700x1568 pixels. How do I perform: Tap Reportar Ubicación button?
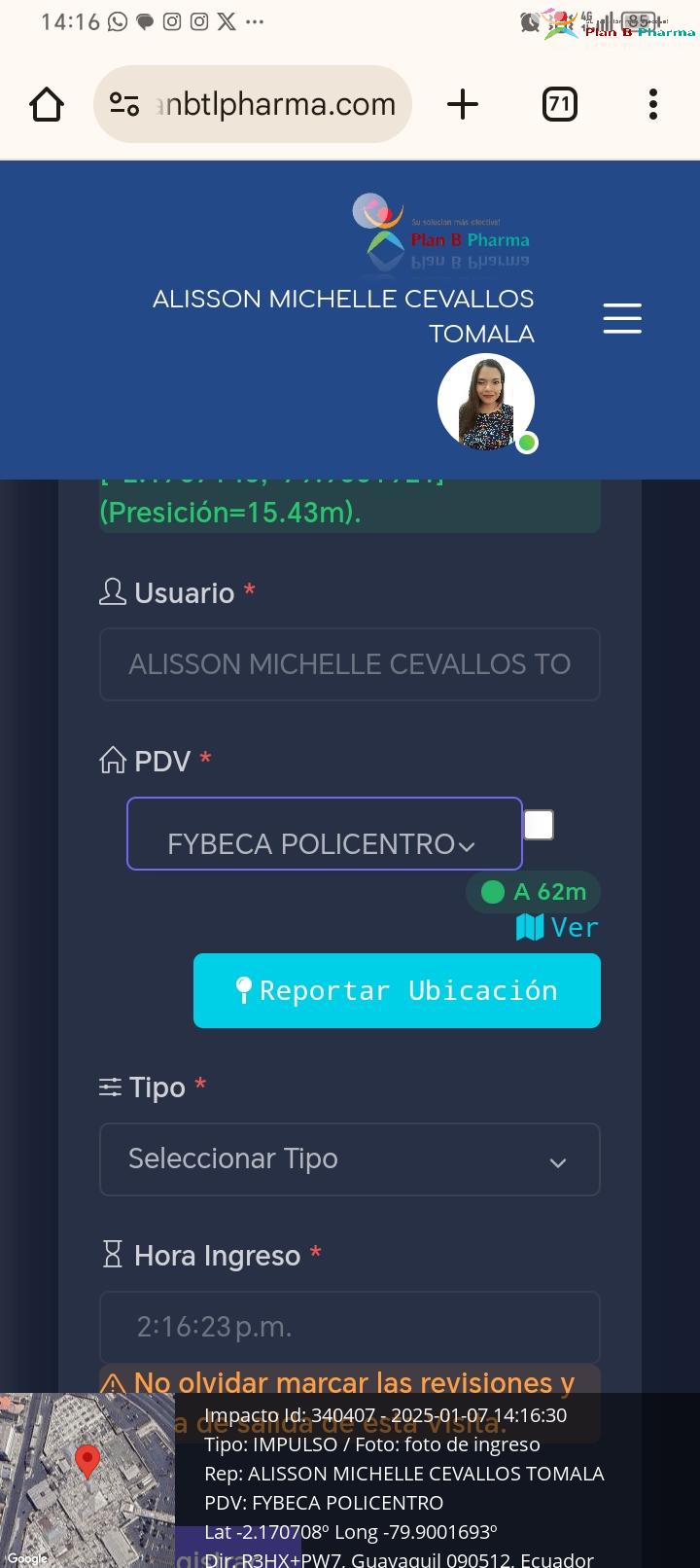pyautogui.click(x=397, y=990)
